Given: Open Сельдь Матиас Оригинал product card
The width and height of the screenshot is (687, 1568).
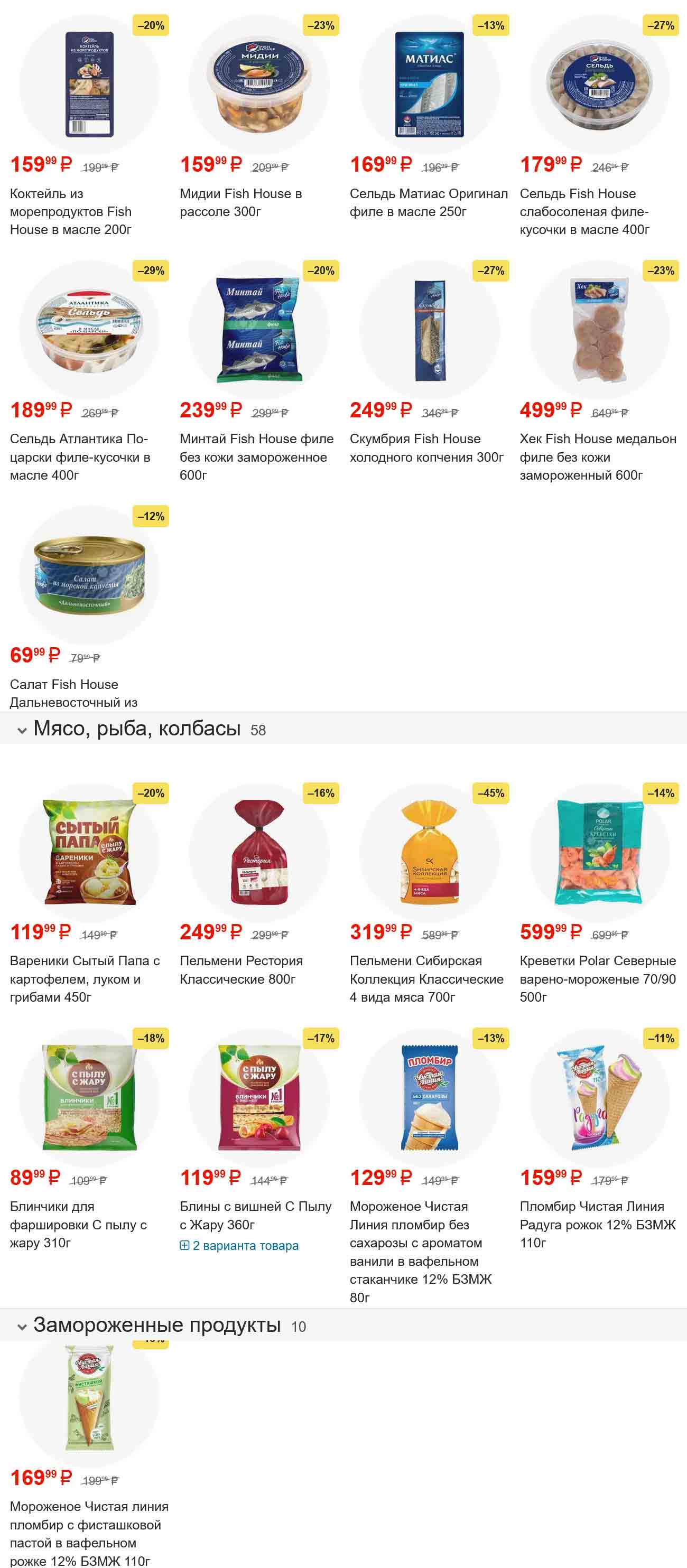Looking at the screenshot, I should tap(428, 202).
